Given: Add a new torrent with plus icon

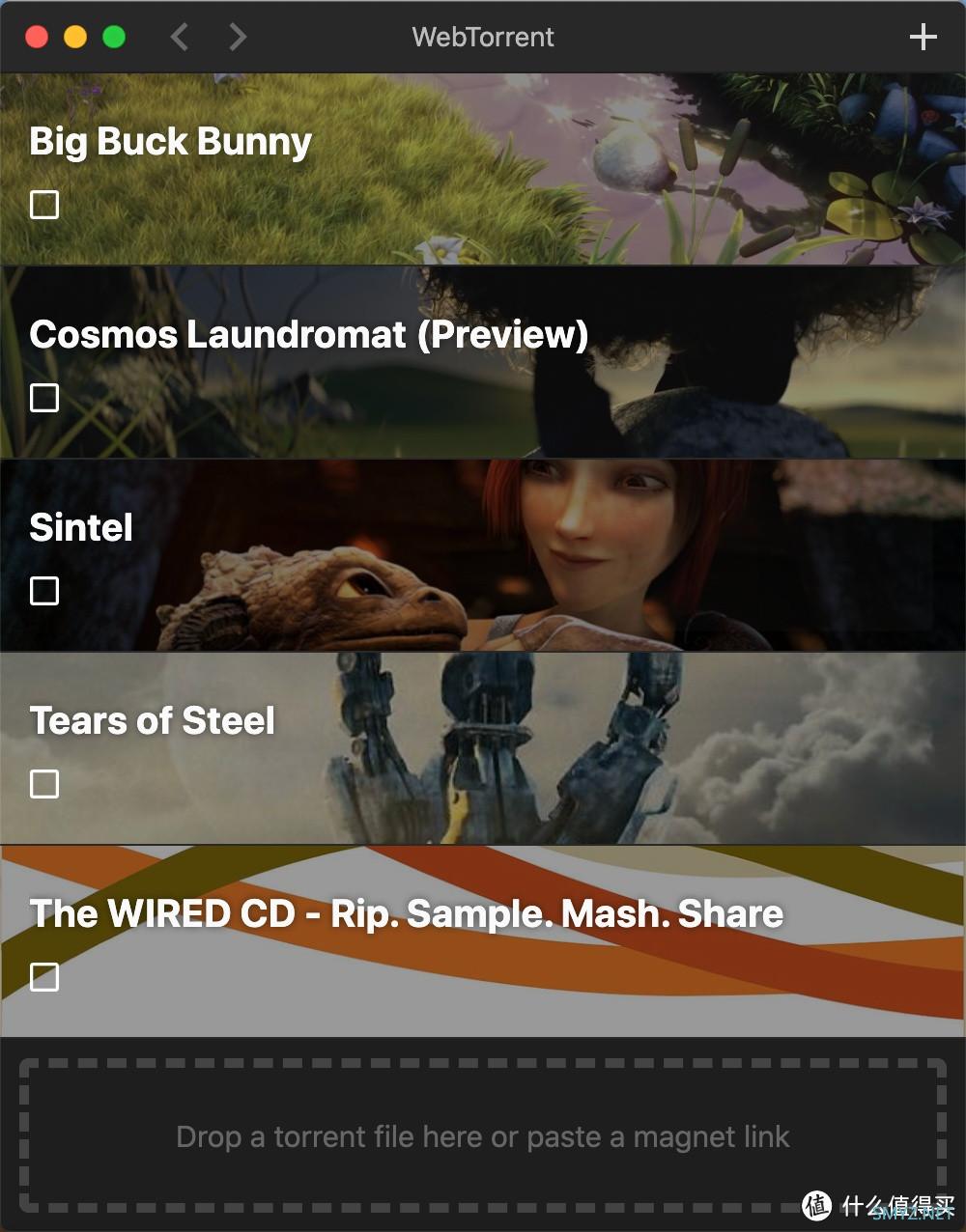Looking at the screenshot, I should 923,37.
